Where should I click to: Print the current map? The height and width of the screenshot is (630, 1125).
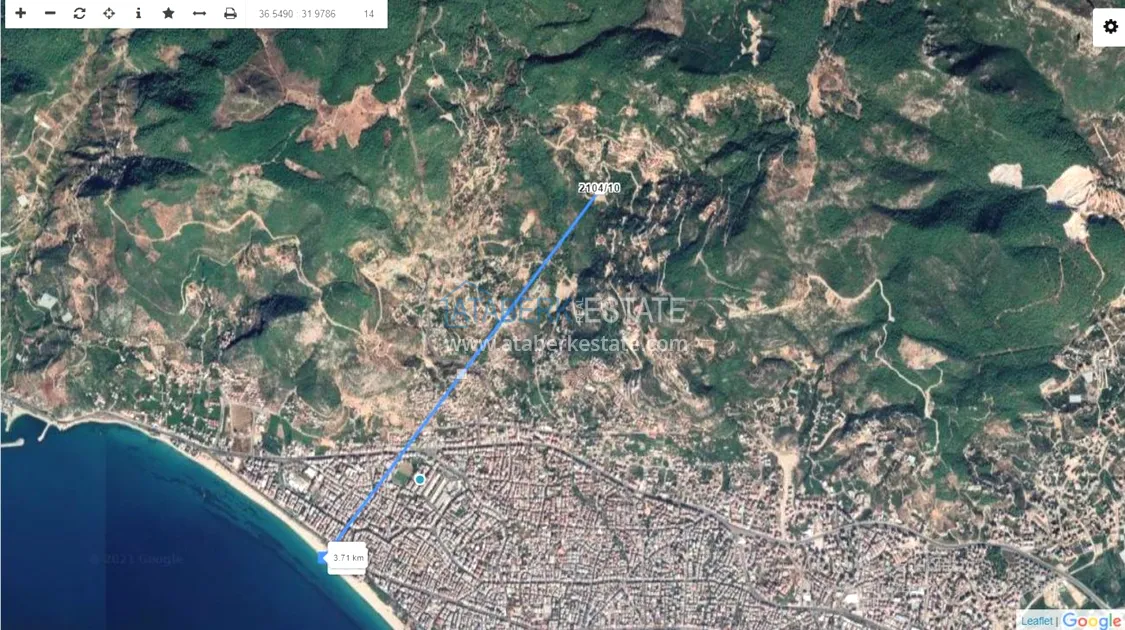click(230, 14)
